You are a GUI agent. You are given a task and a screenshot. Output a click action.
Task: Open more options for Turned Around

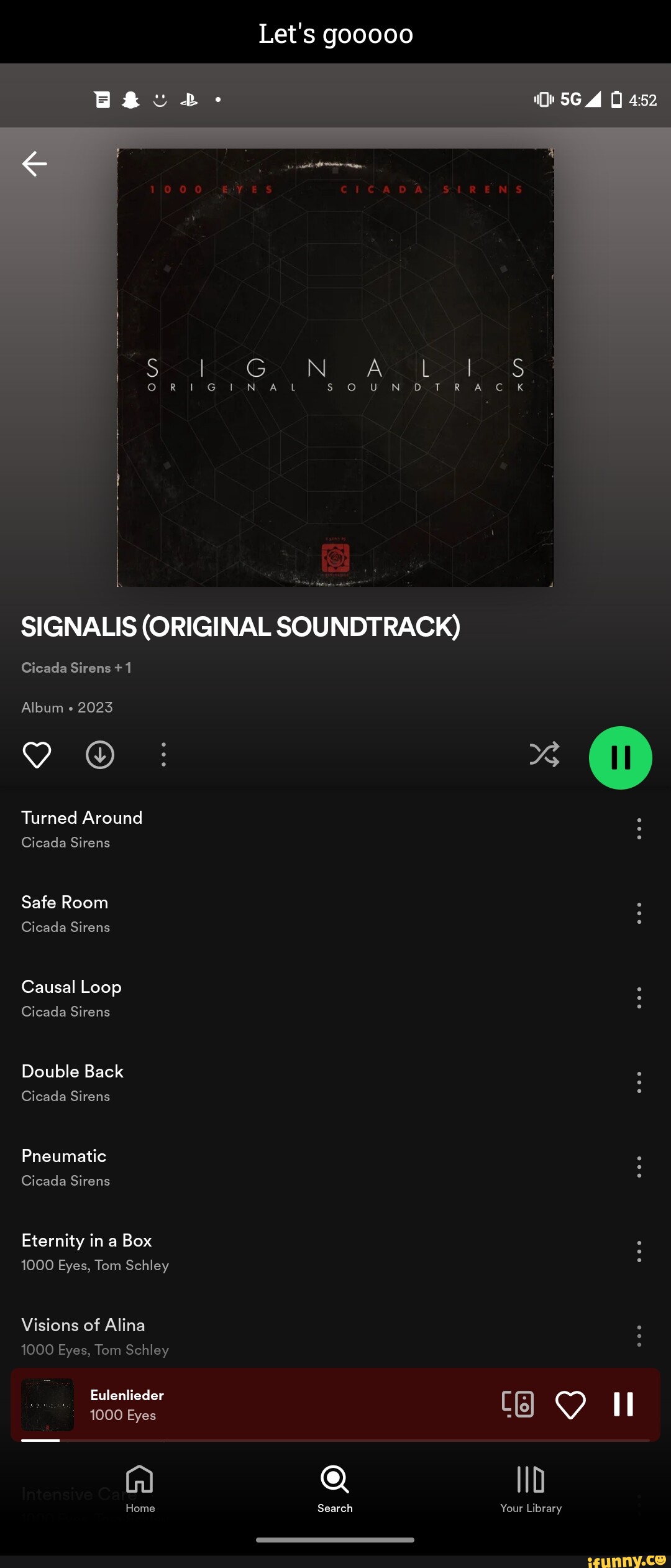[x=639, y=829]
